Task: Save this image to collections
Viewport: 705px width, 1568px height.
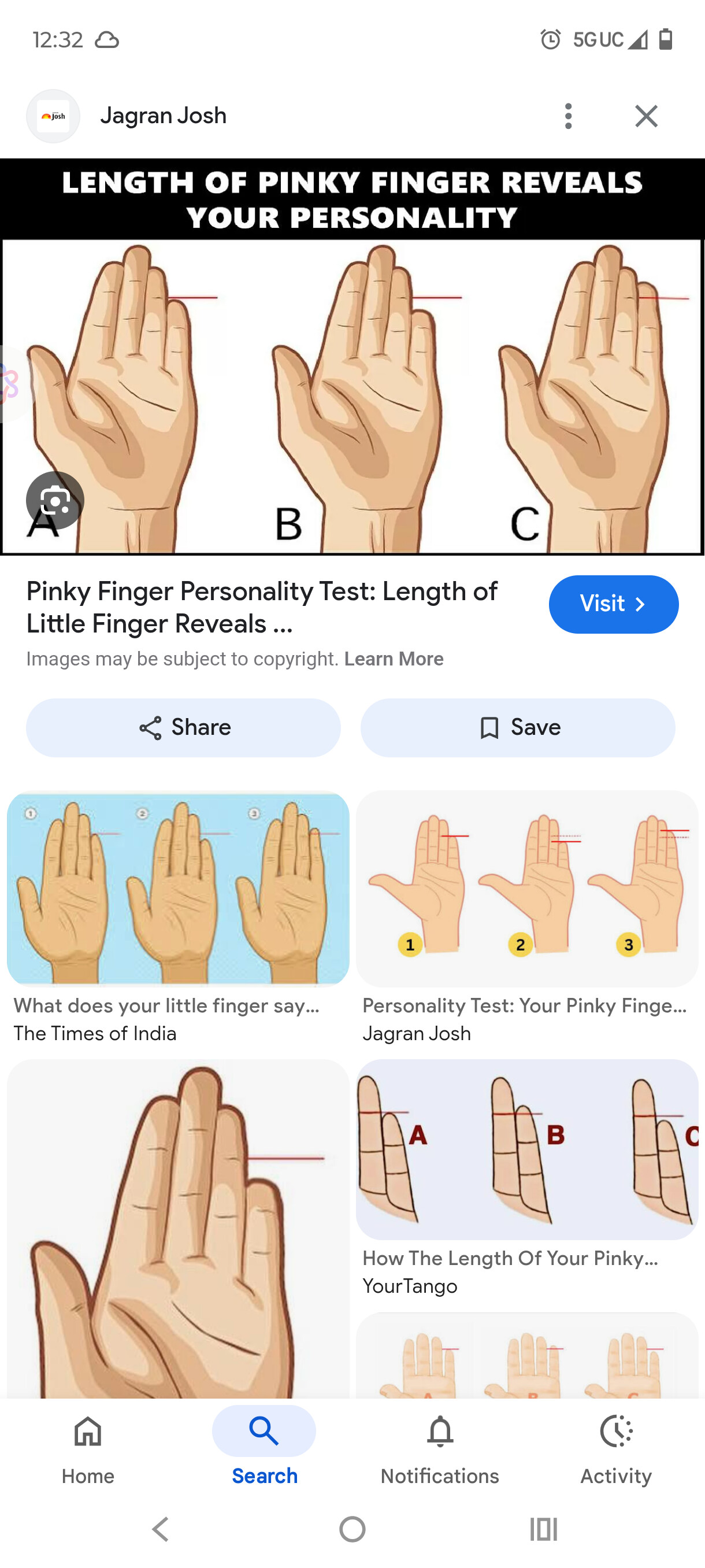Action: click(518, 727)
